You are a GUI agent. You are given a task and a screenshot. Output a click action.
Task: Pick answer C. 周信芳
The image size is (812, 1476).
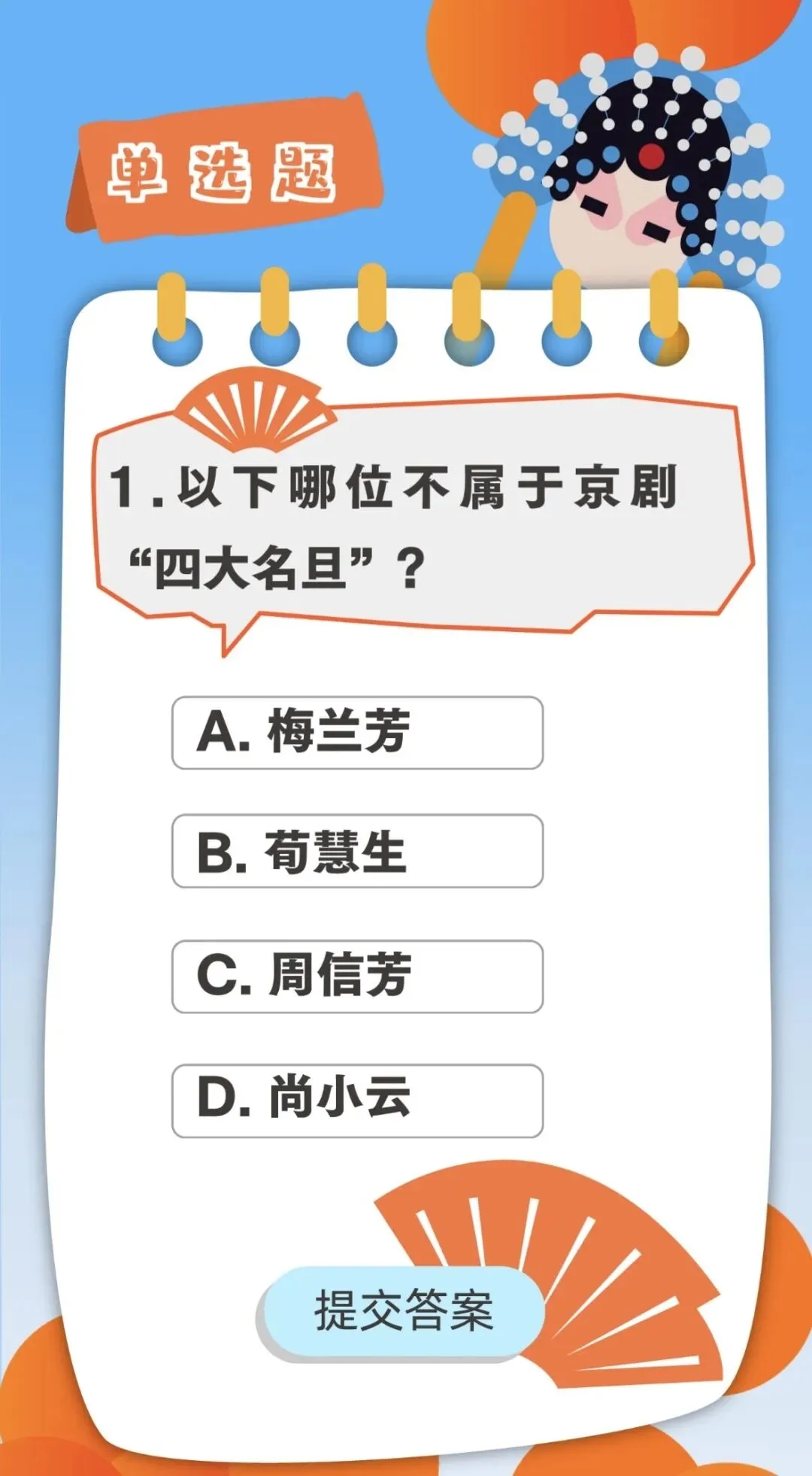(357, 976)
